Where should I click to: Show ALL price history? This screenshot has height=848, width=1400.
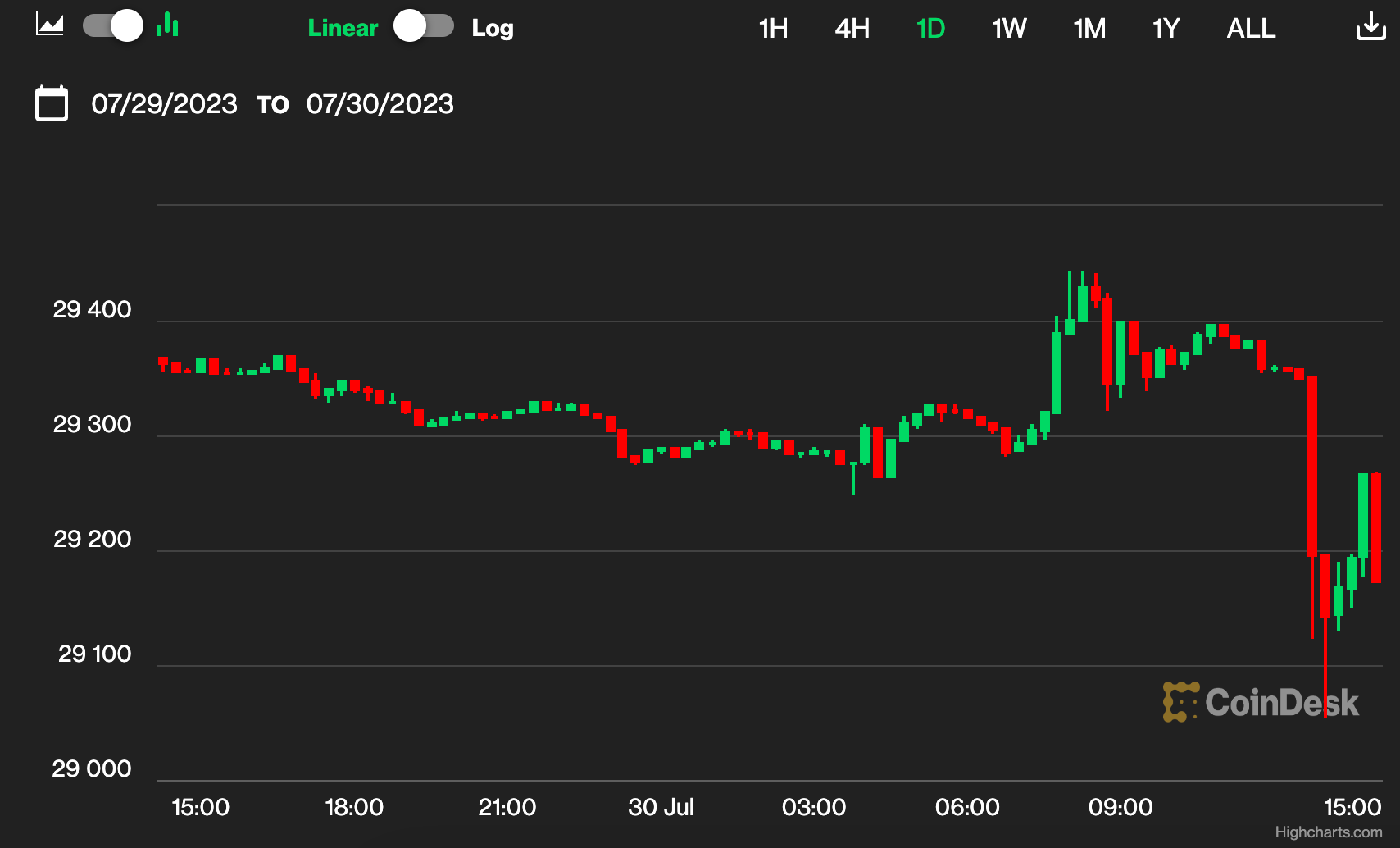pos(1251,29)
